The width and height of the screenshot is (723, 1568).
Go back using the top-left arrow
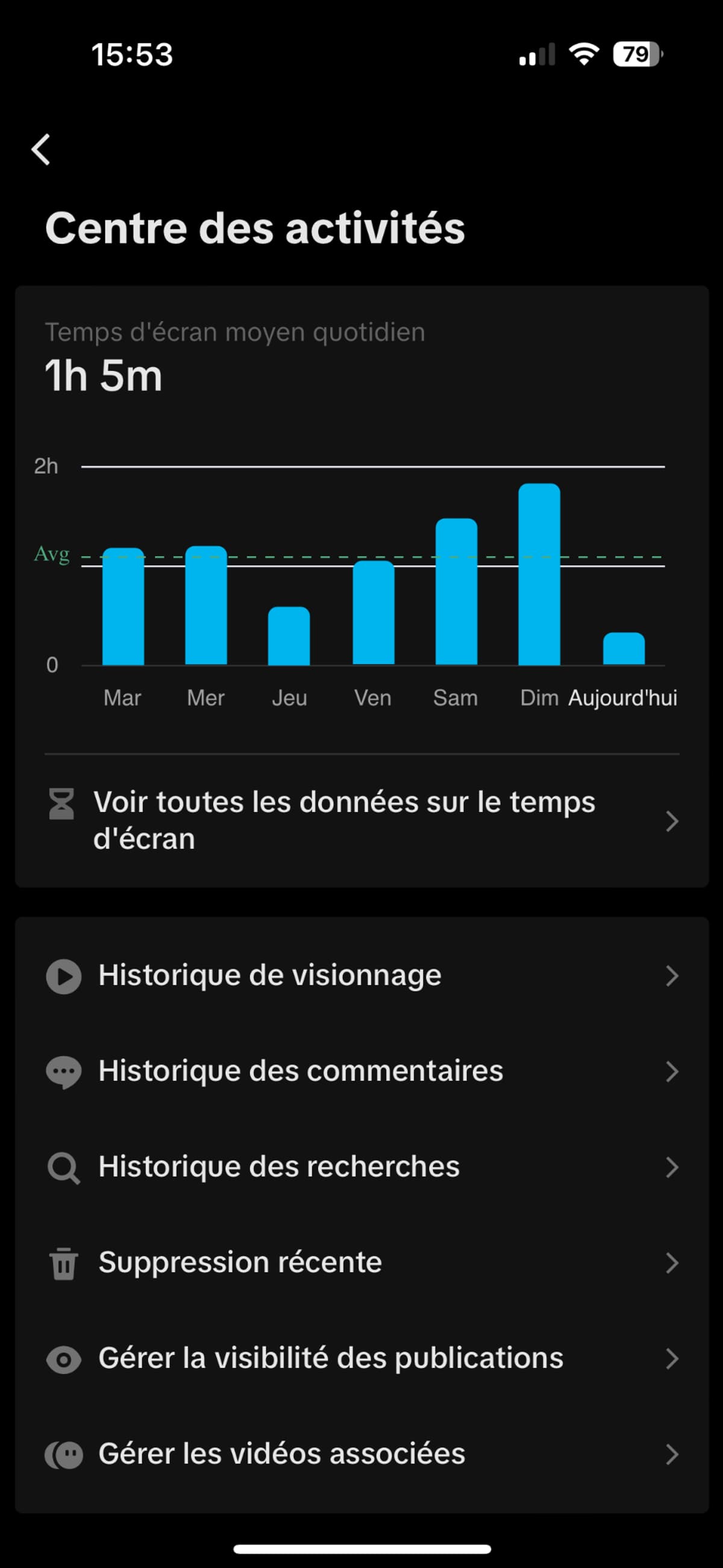(41, 150)
